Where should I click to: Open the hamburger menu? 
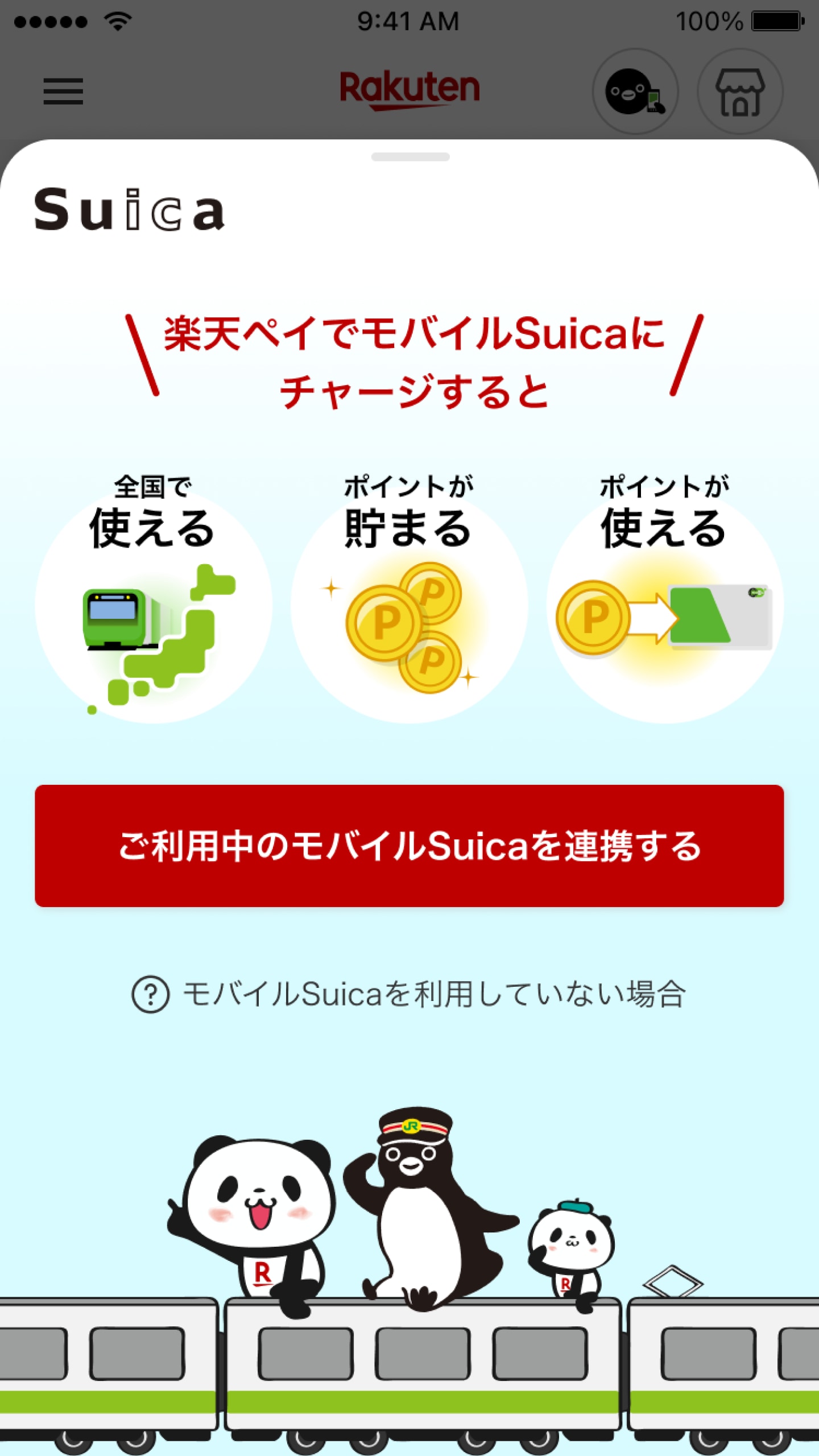63,92
